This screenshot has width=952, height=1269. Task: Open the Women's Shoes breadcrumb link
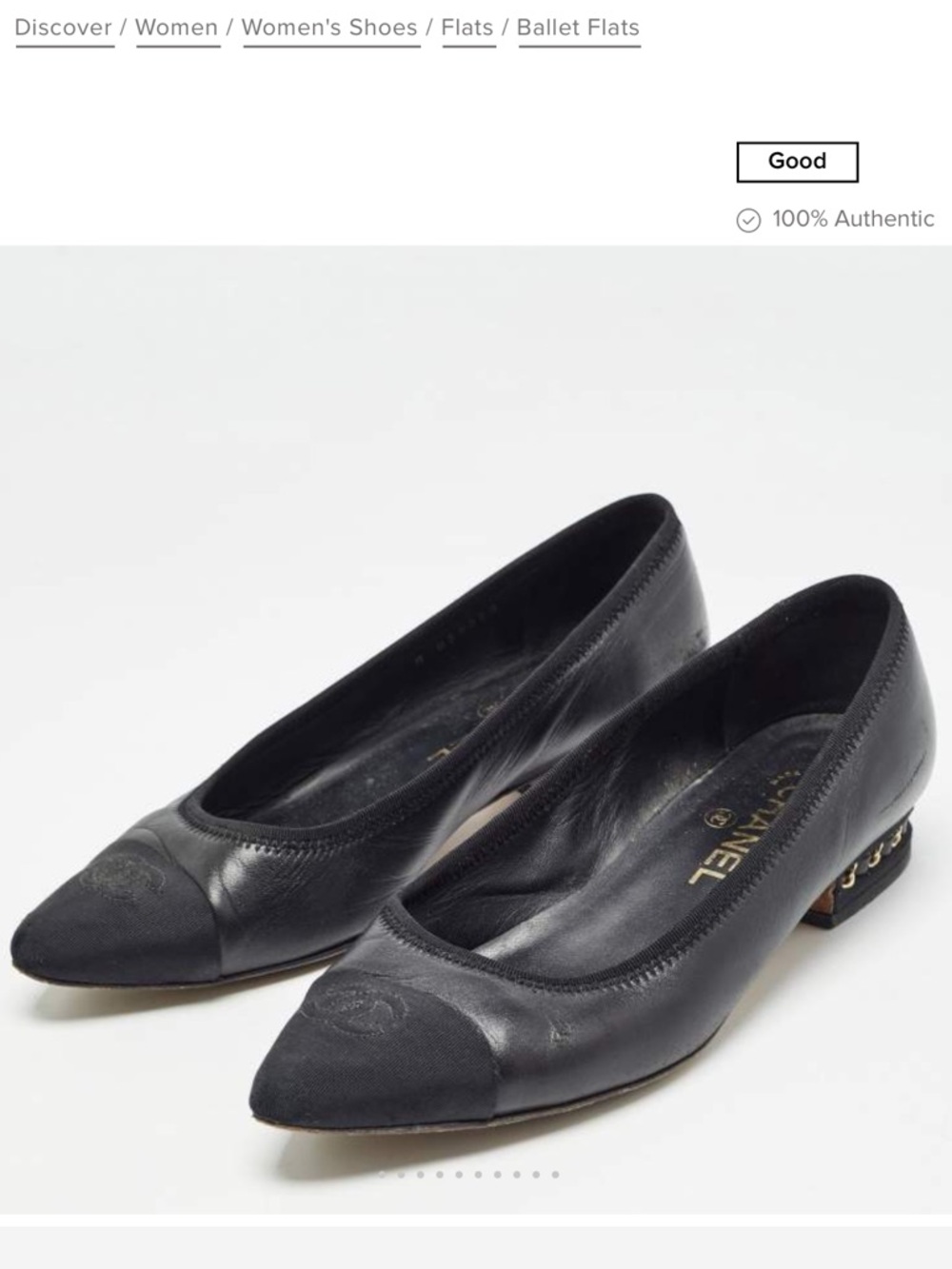331,28
